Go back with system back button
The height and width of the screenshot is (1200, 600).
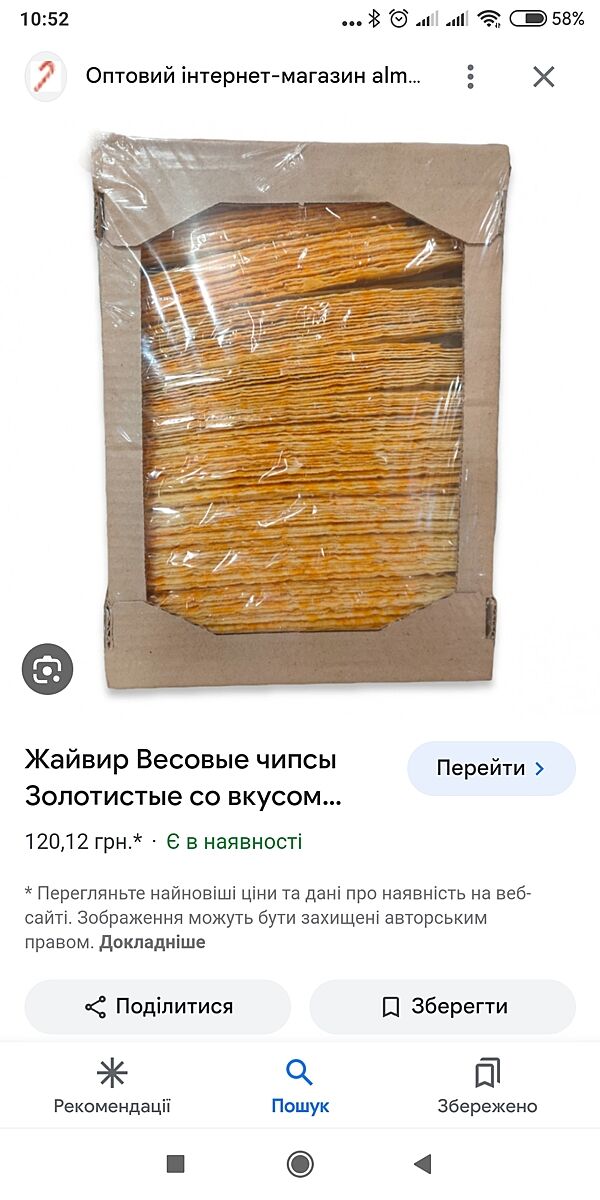coord(423,1163)
